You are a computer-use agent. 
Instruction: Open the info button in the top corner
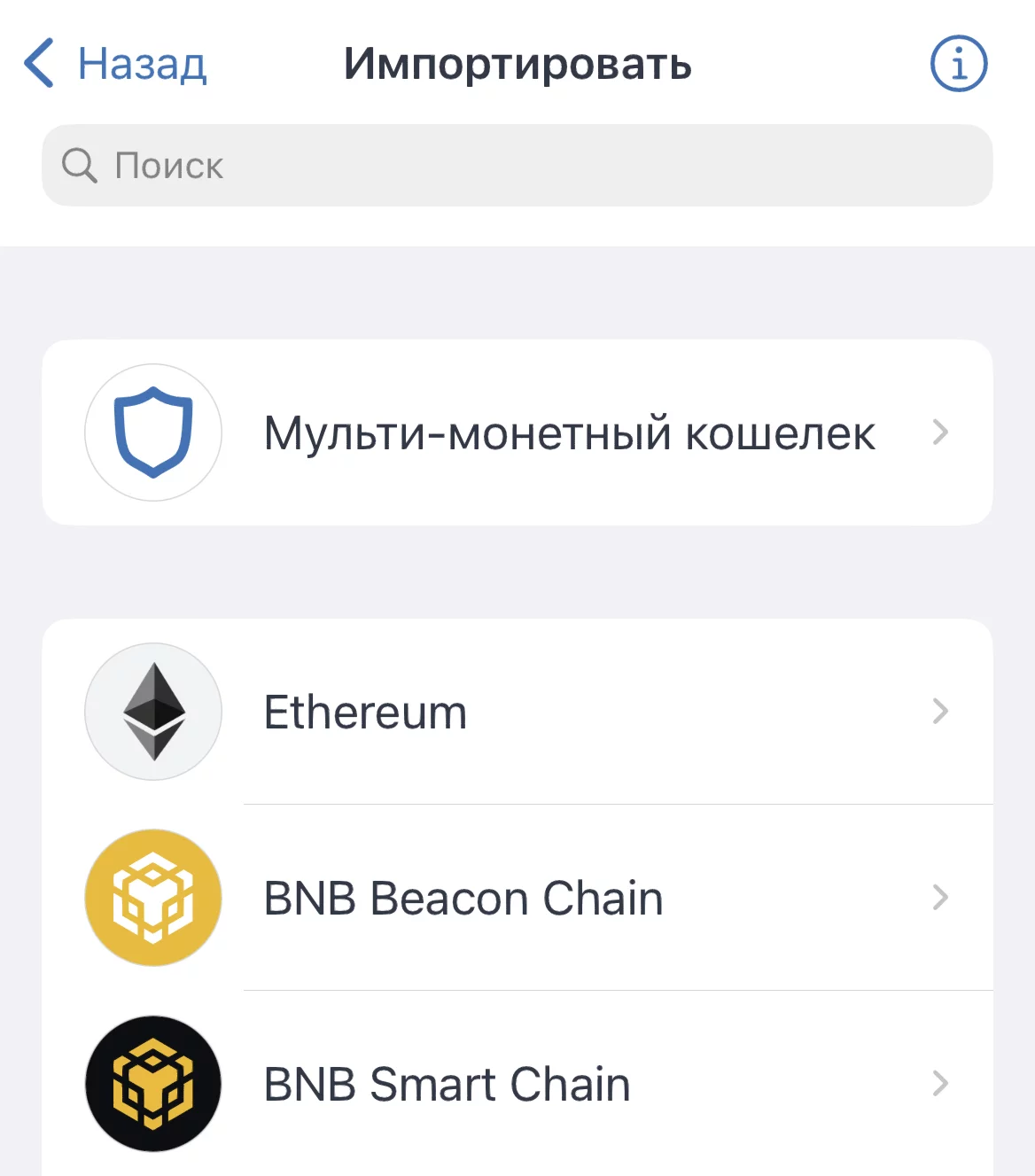pos(958,63)
